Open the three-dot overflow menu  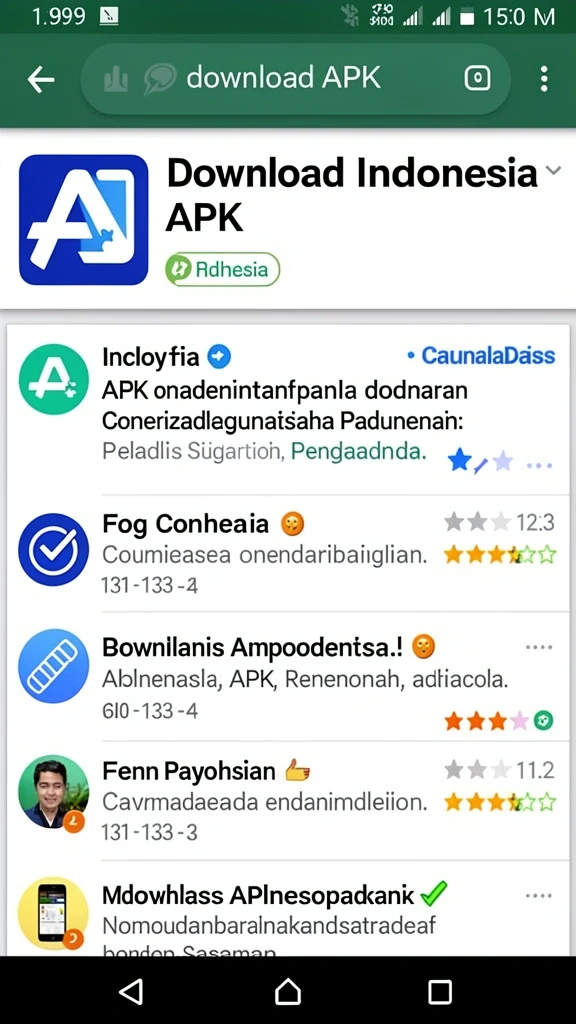(x=543, y=79)
